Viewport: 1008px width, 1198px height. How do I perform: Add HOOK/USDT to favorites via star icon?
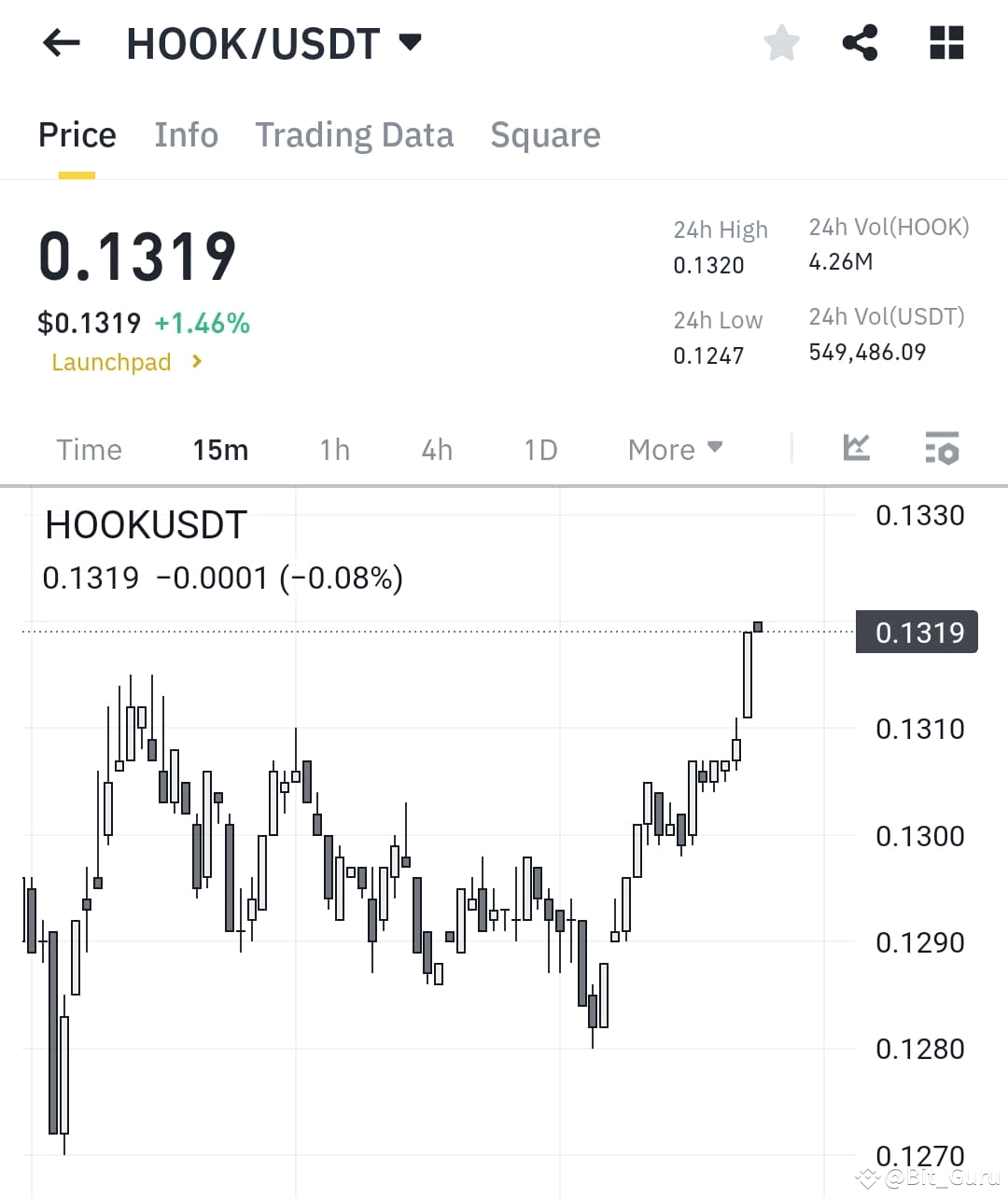tap(782, 43)
